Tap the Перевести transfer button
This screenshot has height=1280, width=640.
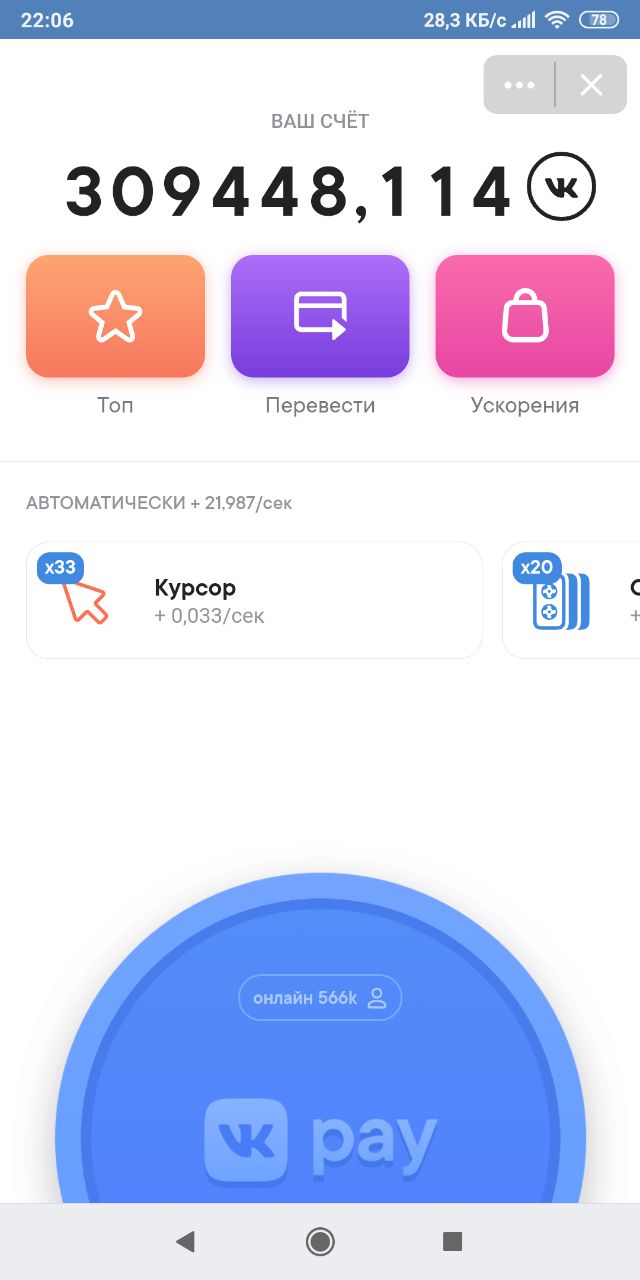(x=320, y=316)
